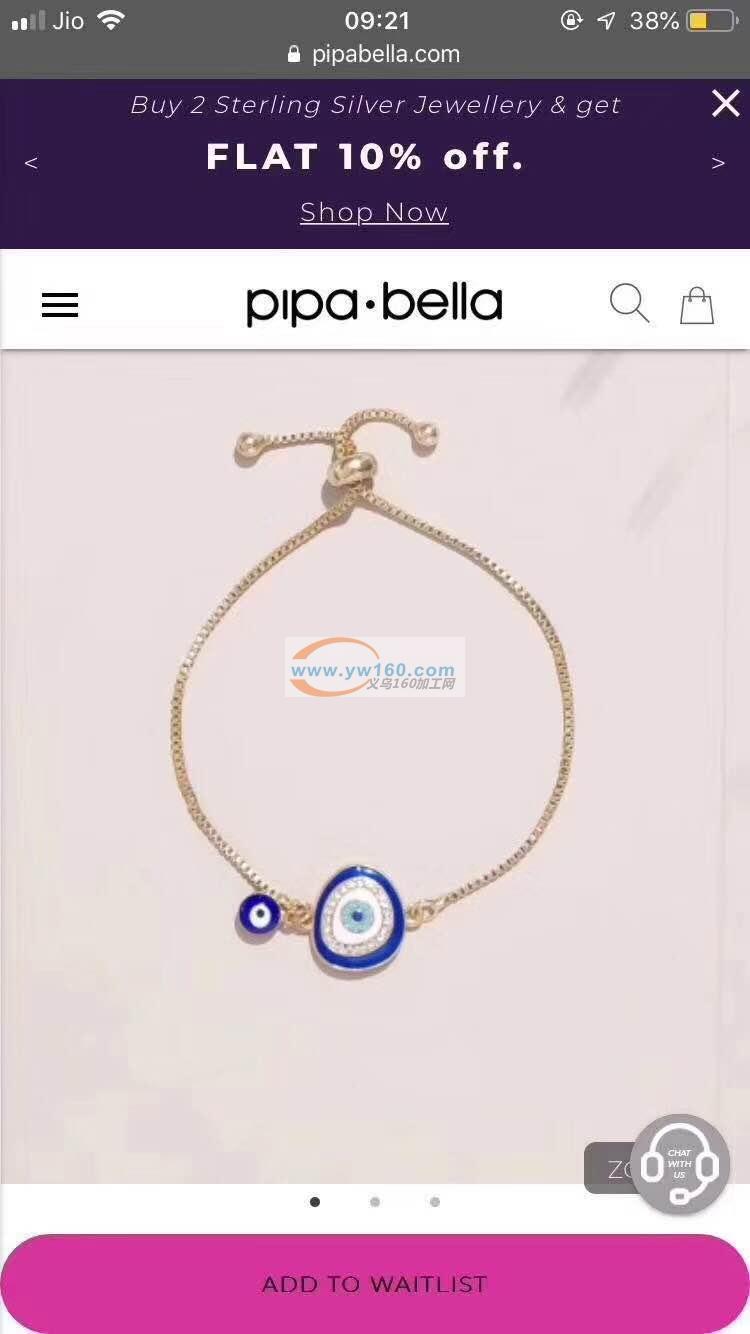Jump to the second product image dot
Viewport: 750px width, 1334px height.
tap(375, 1202)
